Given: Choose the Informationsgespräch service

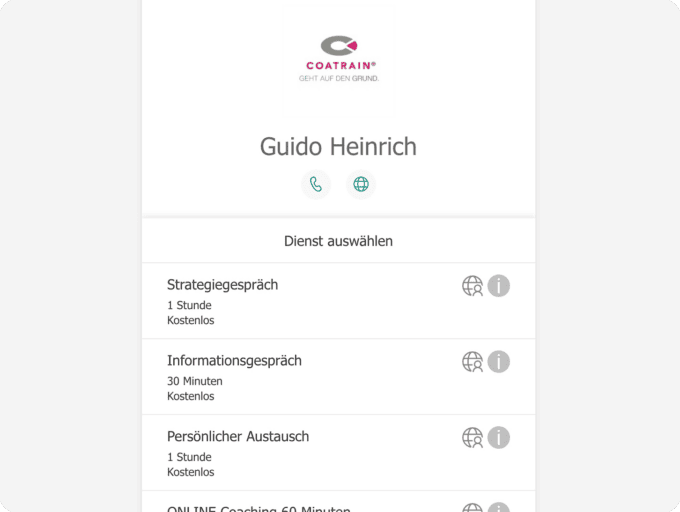Looking at the screenshot, I should 234,361.
